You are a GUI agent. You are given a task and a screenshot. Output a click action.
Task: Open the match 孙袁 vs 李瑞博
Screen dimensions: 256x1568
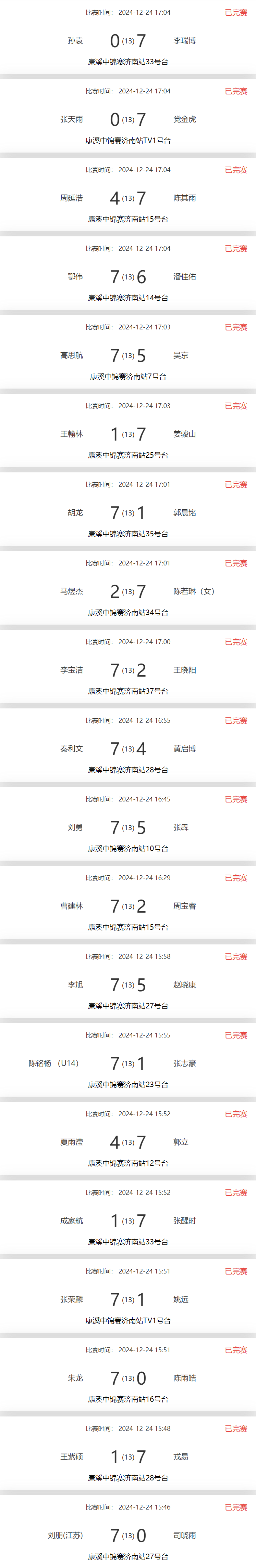click(x=128, y=41)
